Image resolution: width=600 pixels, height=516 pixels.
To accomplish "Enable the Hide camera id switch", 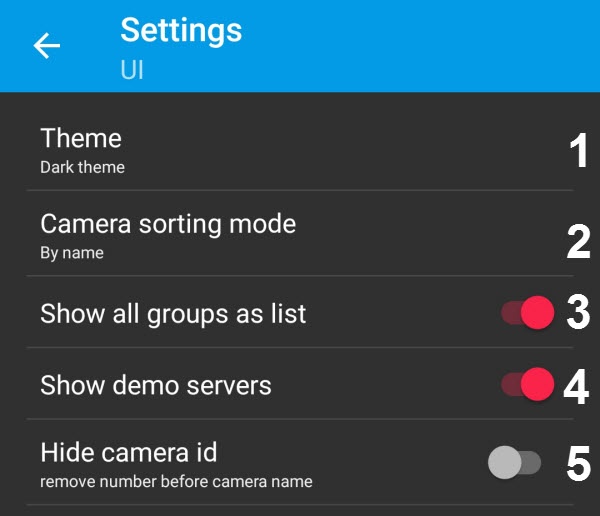I will click(514, 462).
